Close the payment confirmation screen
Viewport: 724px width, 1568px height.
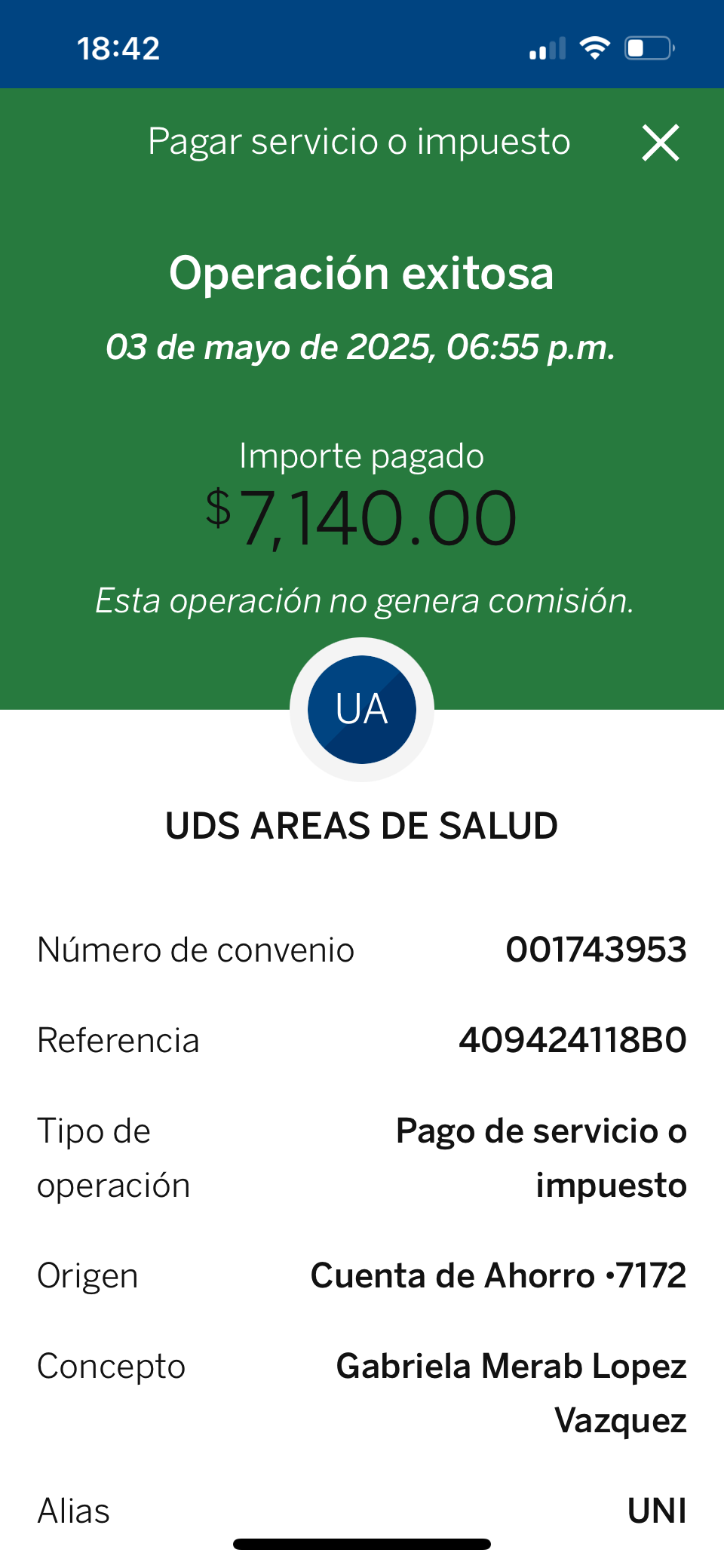click(x=661, y=143)
